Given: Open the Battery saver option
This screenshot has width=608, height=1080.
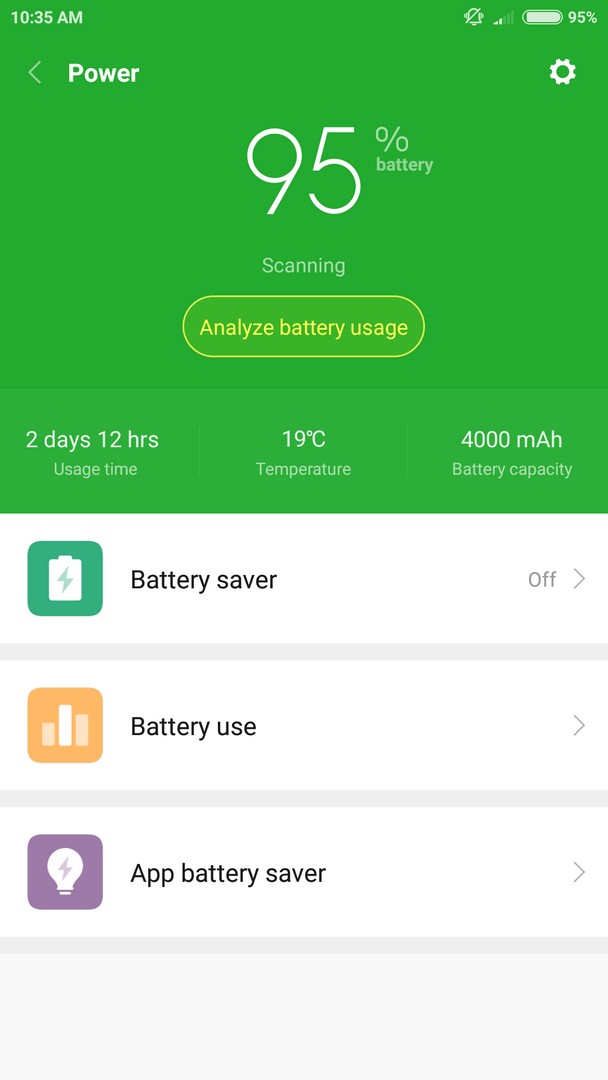Looking at the screenshot, I should point(304,579).
